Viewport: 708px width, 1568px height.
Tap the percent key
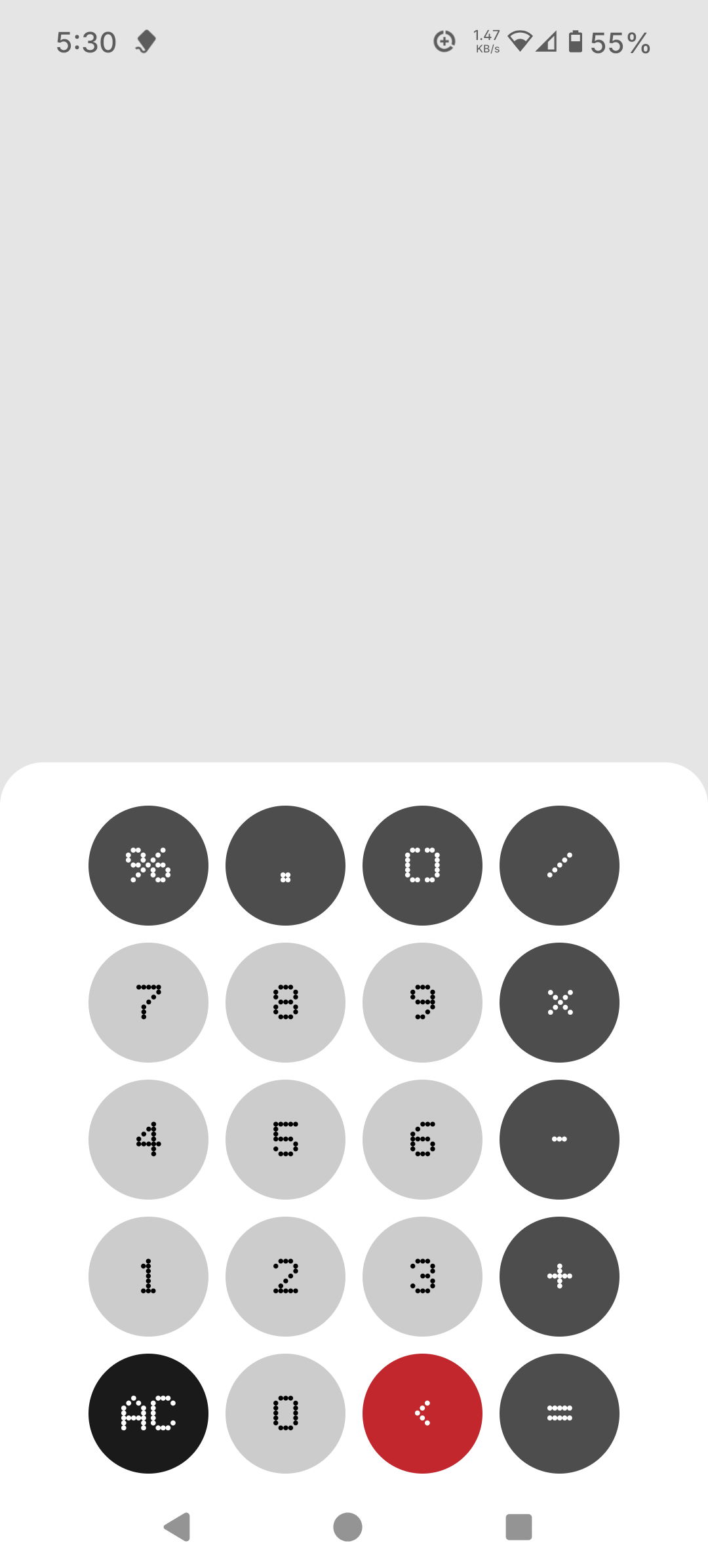tap(148, 865)
